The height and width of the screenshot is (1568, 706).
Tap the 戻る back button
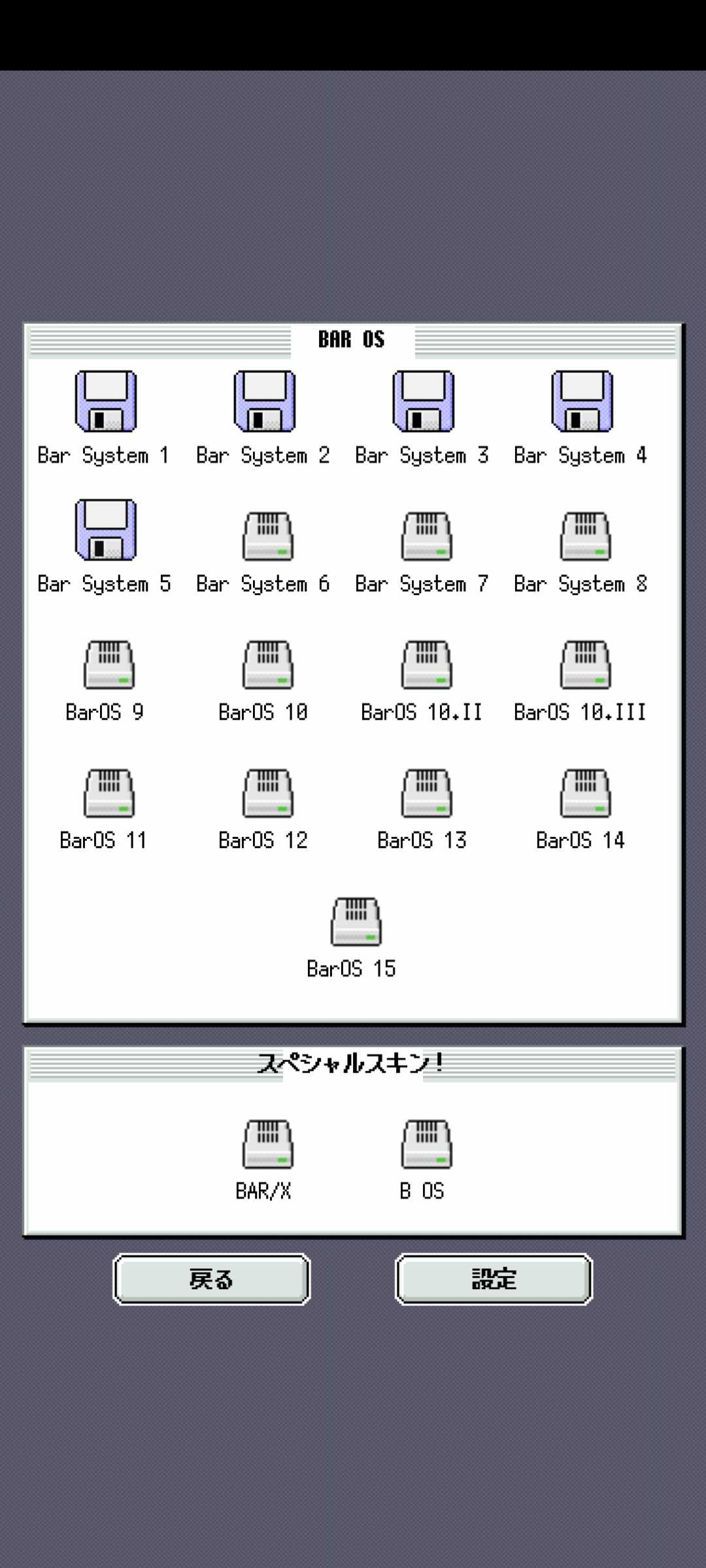[x=211, y=1279]
